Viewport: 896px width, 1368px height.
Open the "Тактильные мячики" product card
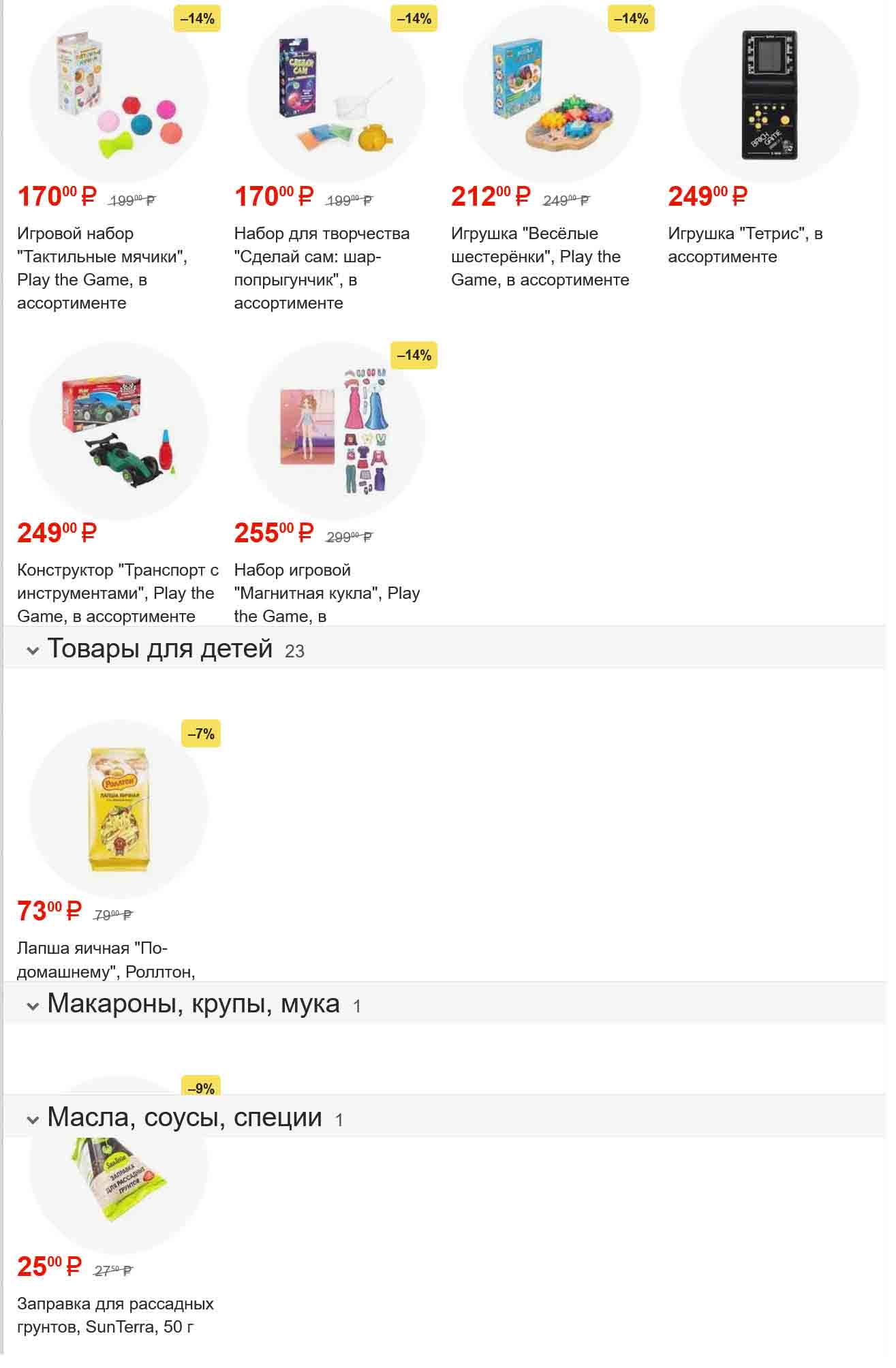(x=119, y=95)
